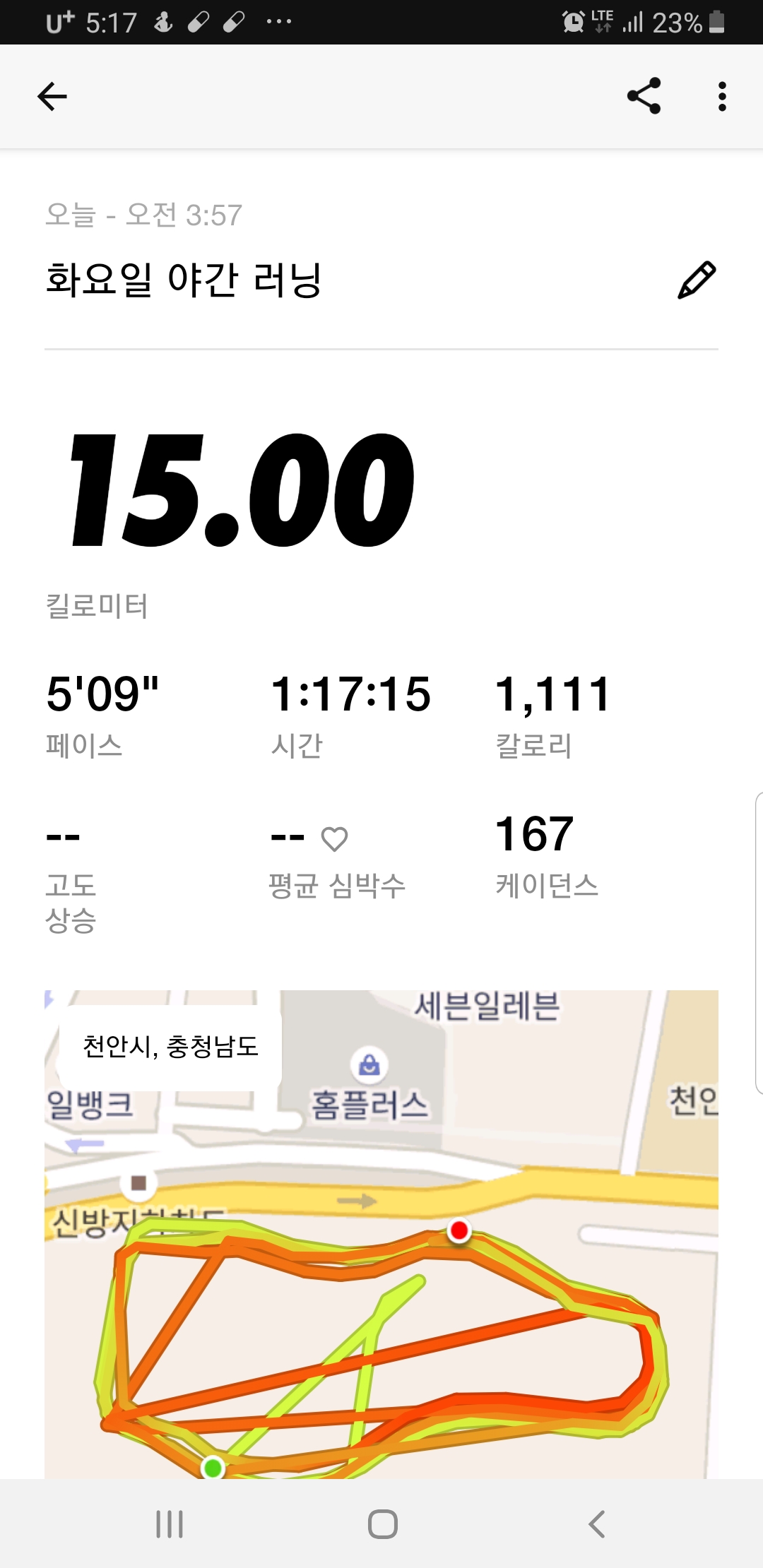Share this run
This screenshot has height=1568, width=763.
click(x=644, y=96)
